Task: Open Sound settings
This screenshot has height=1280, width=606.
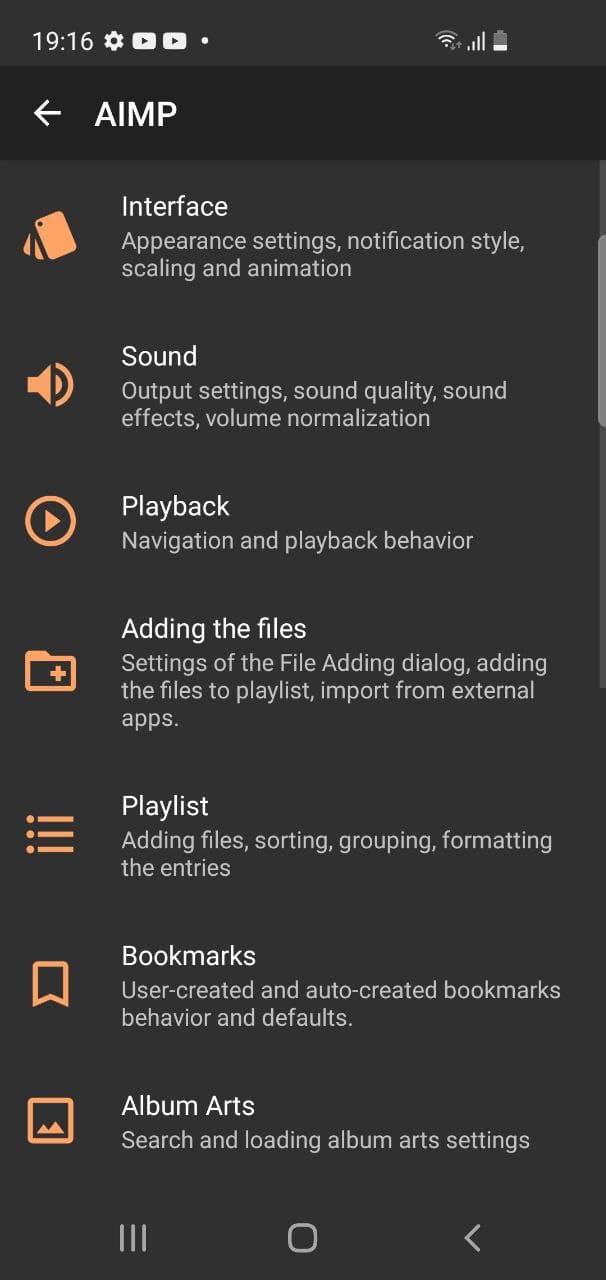Action: [x=300, y=386]
